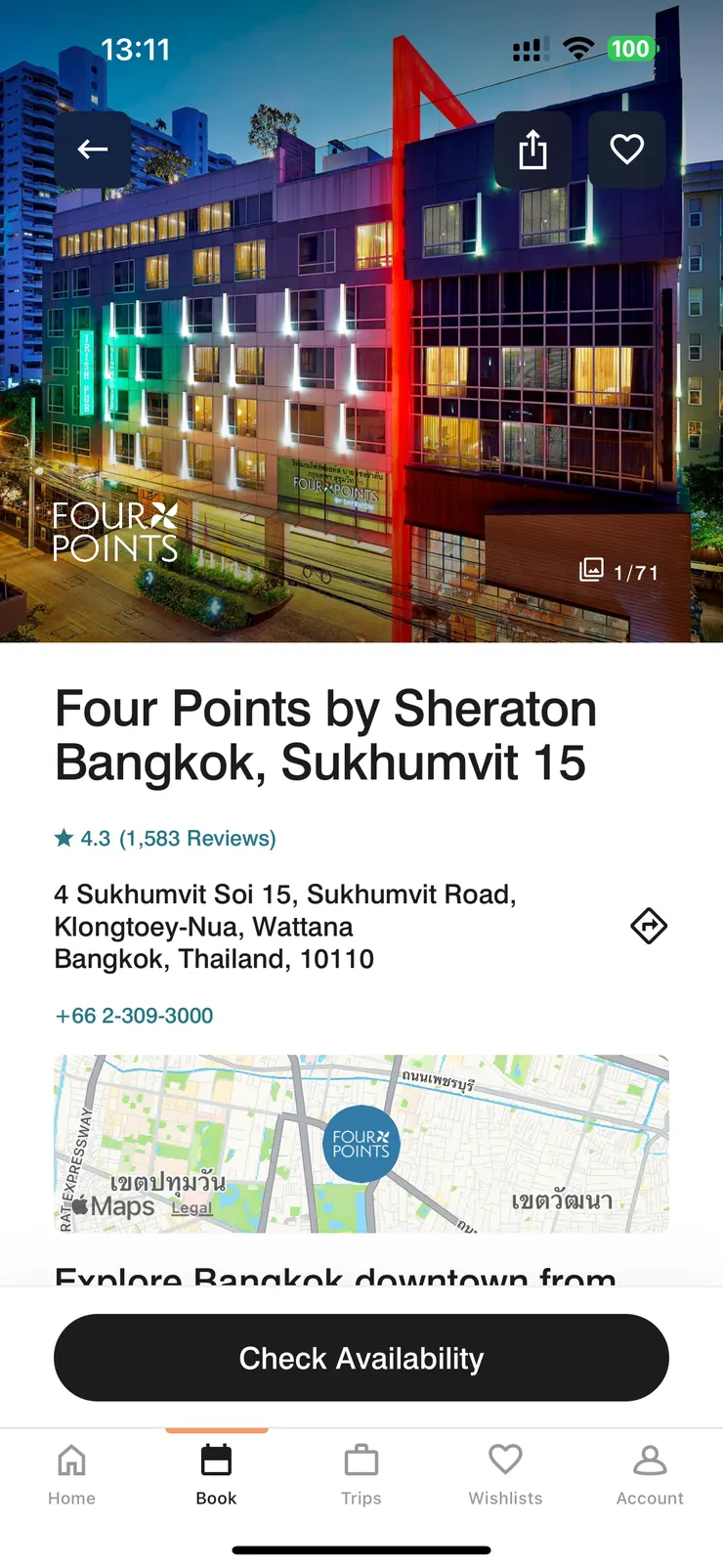The height and width of the screenshot is (1568, 723).
Task: Get directions via the diamond arrow icon
Action: [x=649, y=926]
